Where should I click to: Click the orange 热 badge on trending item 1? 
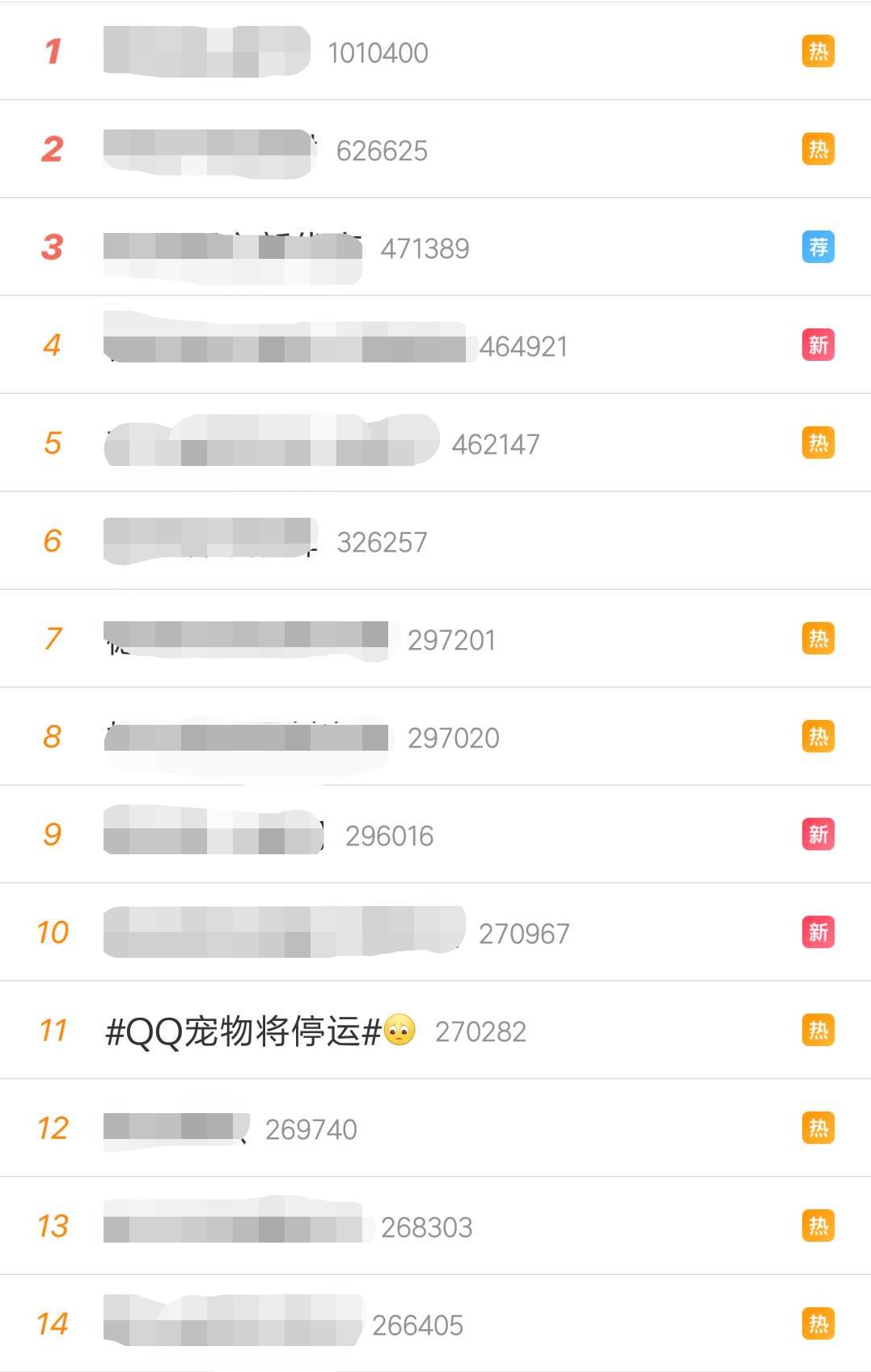[818, 51]
